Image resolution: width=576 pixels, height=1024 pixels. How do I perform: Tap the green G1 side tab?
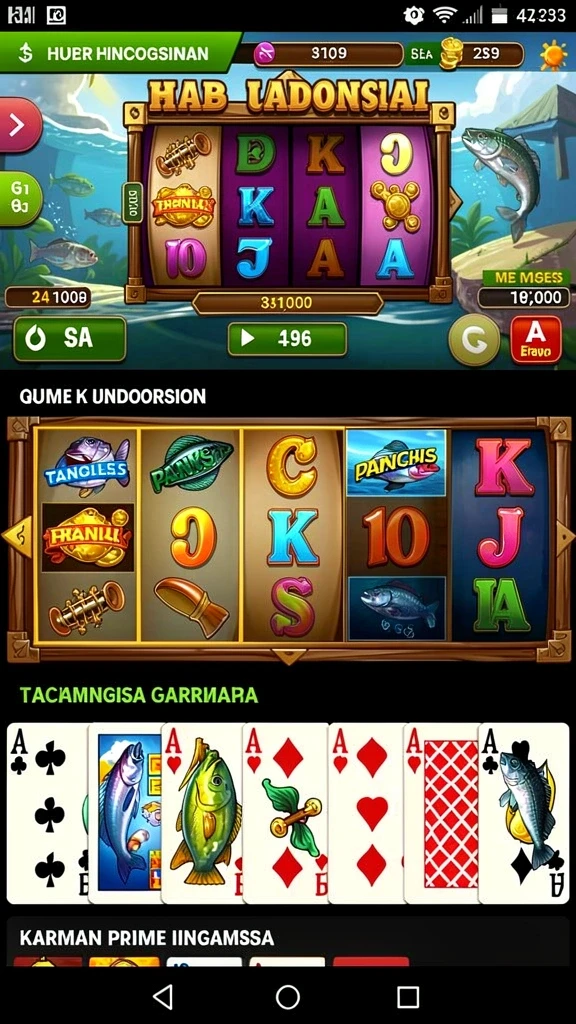tap(20, 199)
